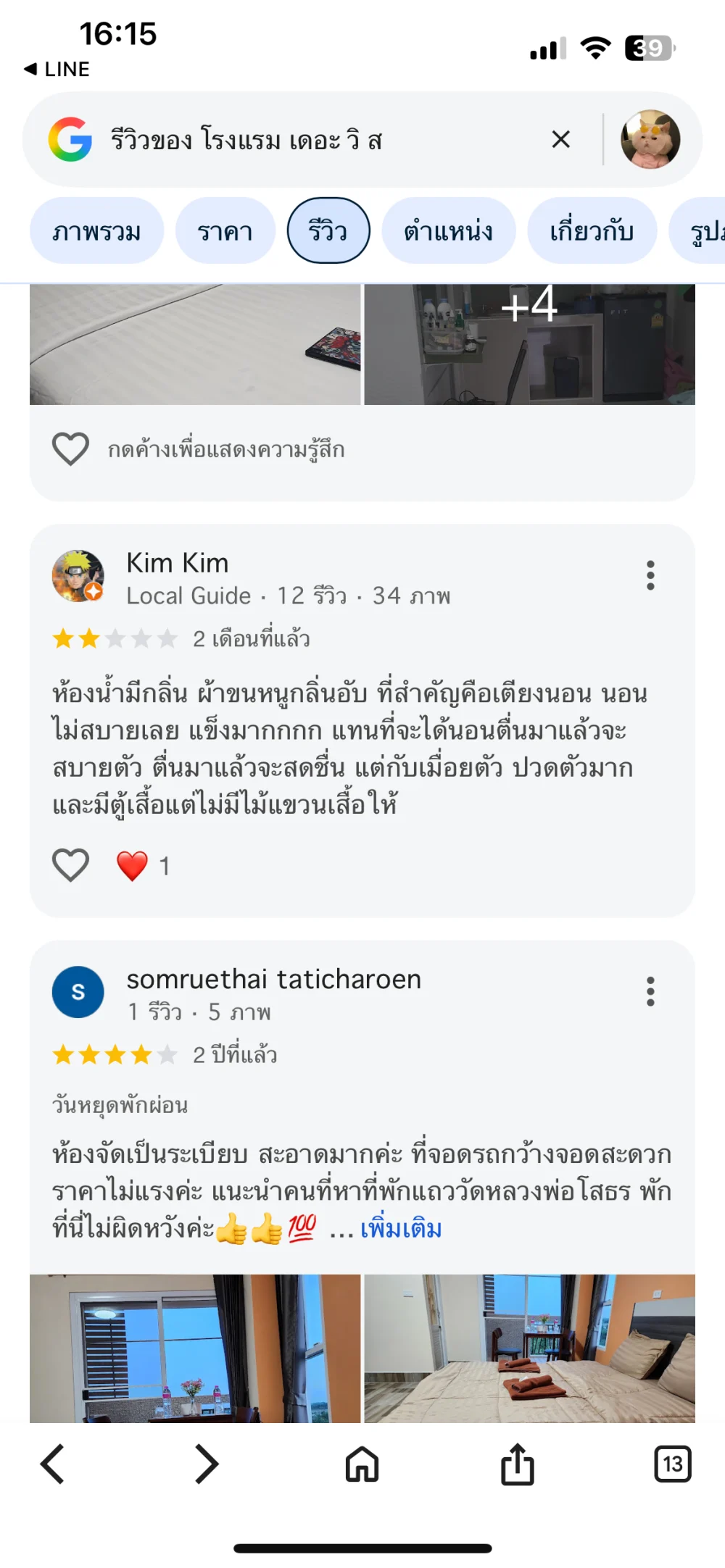Select the ตำแหน่ง tab
The height and width of the screenshot is (1568, 725).
448,231
